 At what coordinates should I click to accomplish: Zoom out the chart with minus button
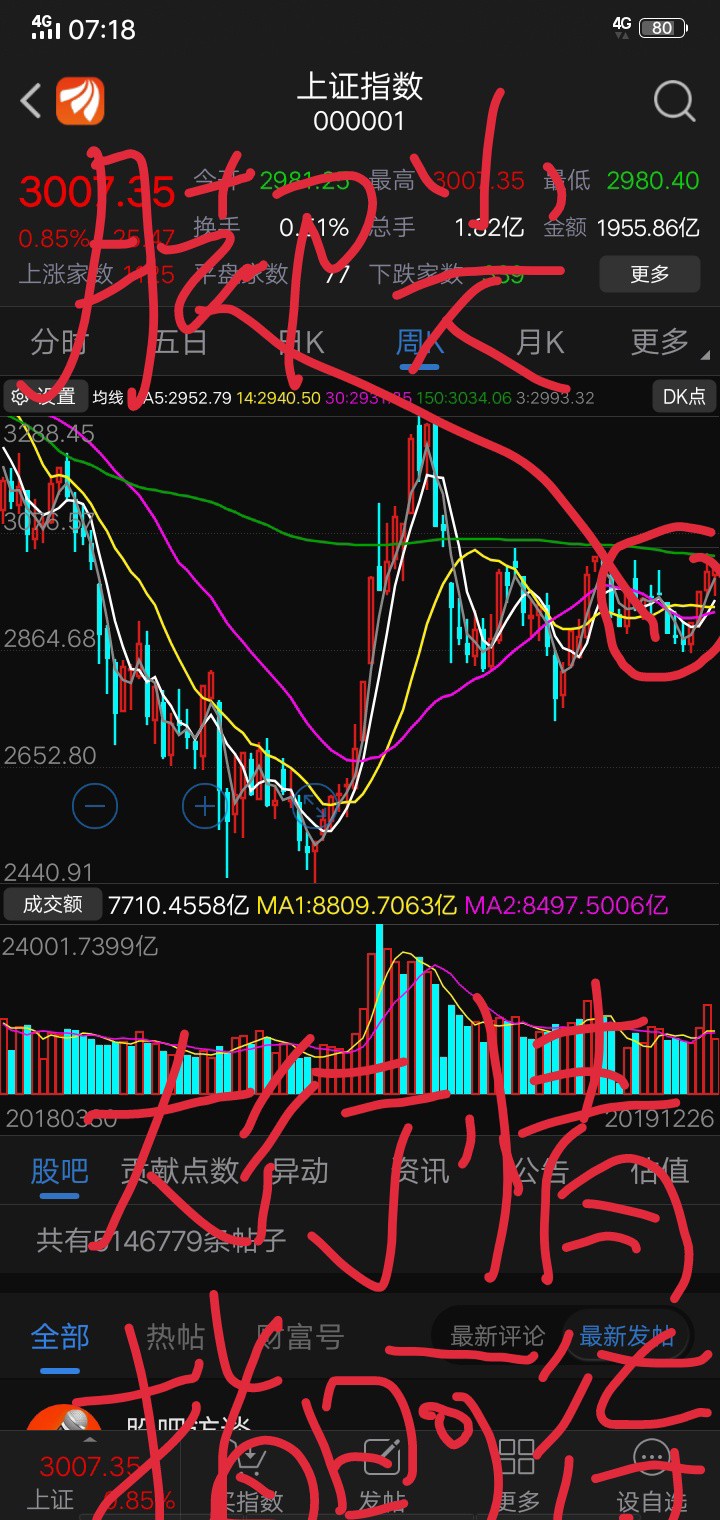95,805
